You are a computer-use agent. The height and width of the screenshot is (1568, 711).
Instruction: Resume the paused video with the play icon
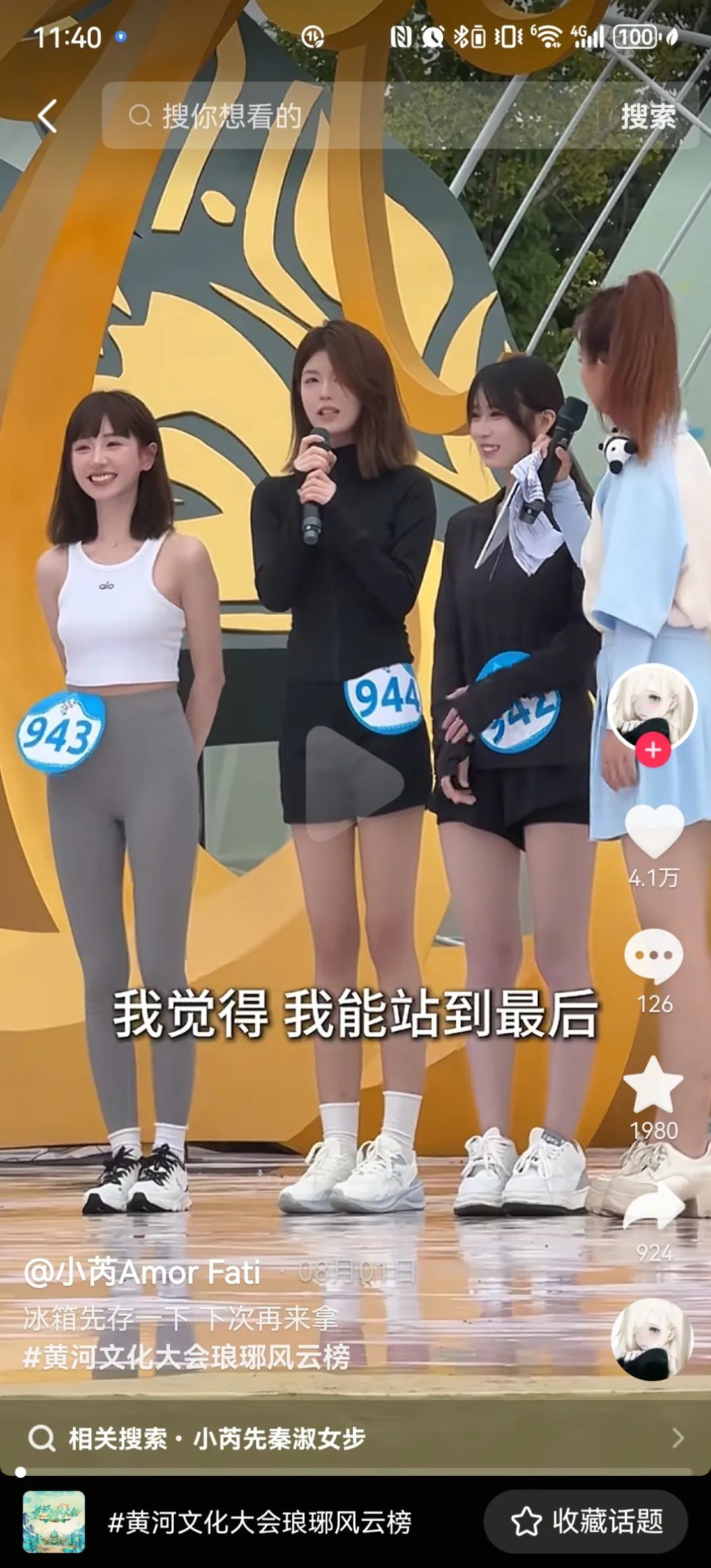click(x=354, y=783)
